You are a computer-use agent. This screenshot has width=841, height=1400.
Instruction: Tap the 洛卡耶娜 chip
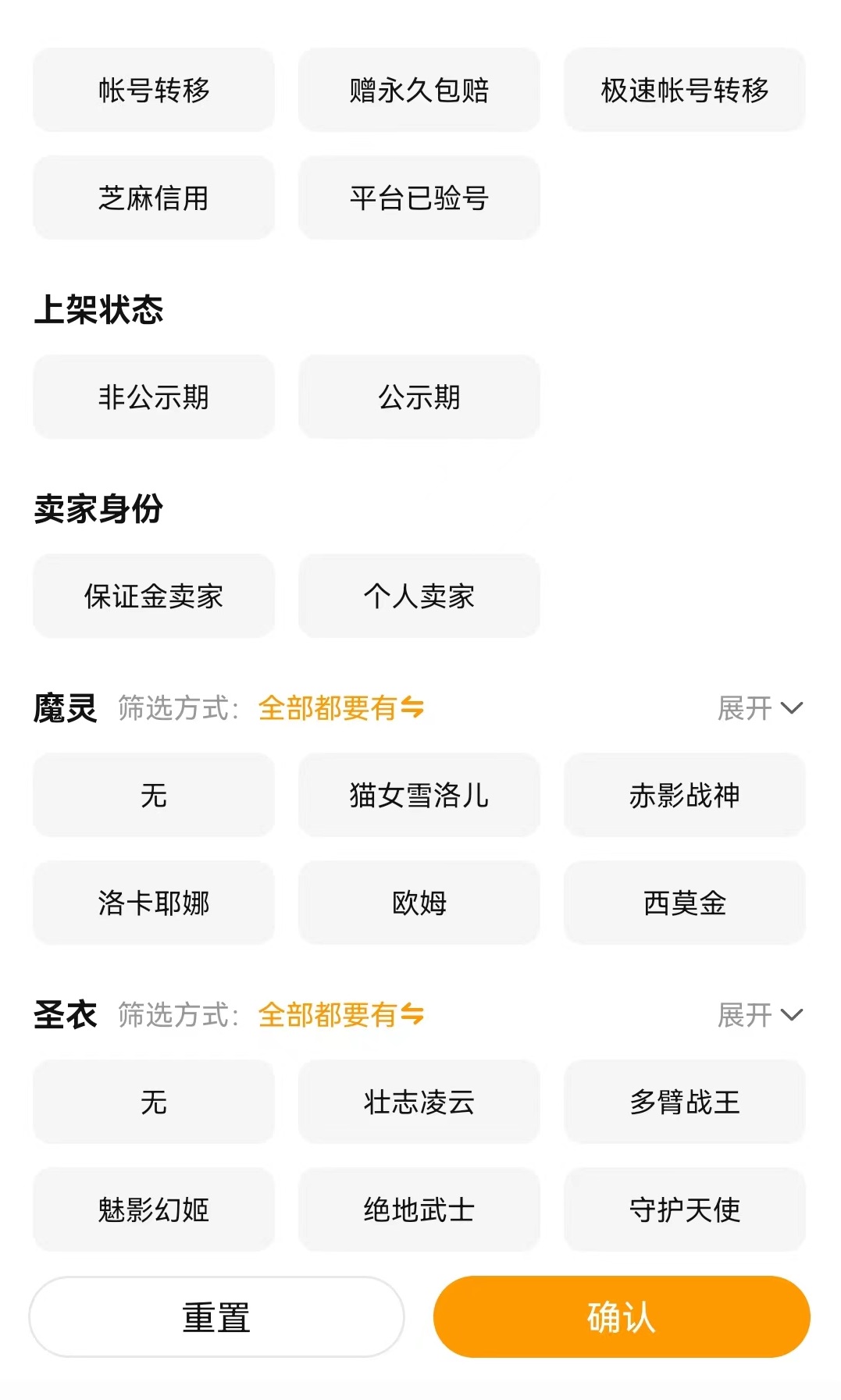pyautogui.click(x=154, y=903)
